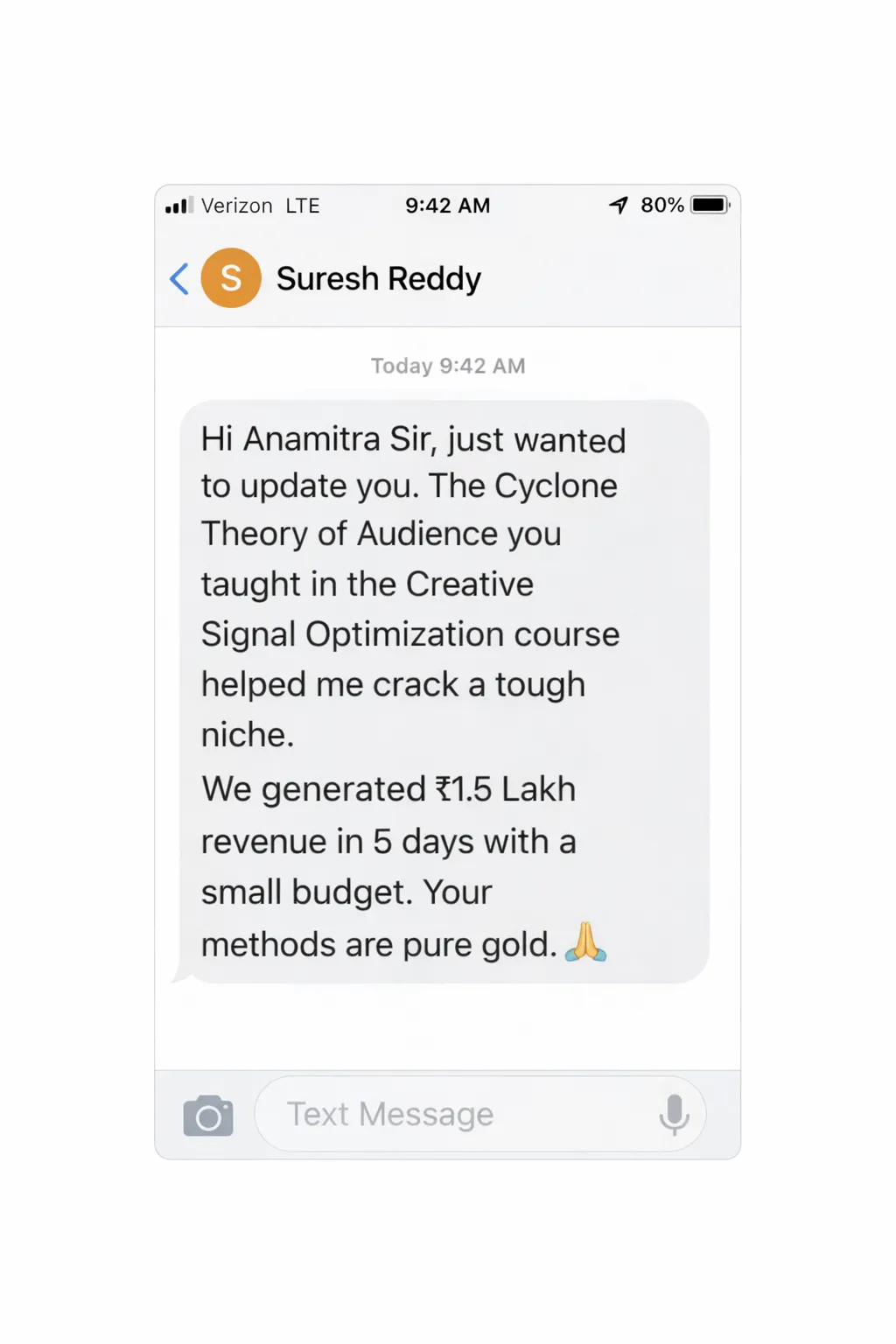This screenshot has height=1344, width=896.
Task: Open Suresh Reddy's contact details
Action: 378,279
